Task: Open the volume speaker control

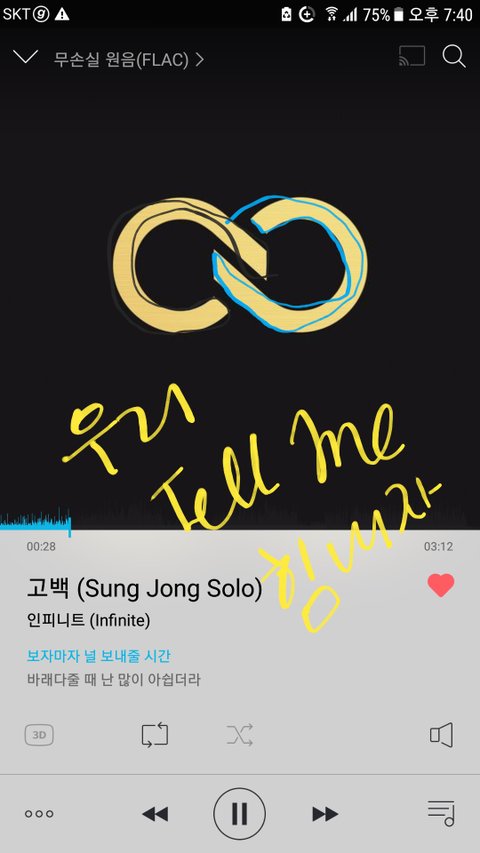Action: (x=441, y=735)
